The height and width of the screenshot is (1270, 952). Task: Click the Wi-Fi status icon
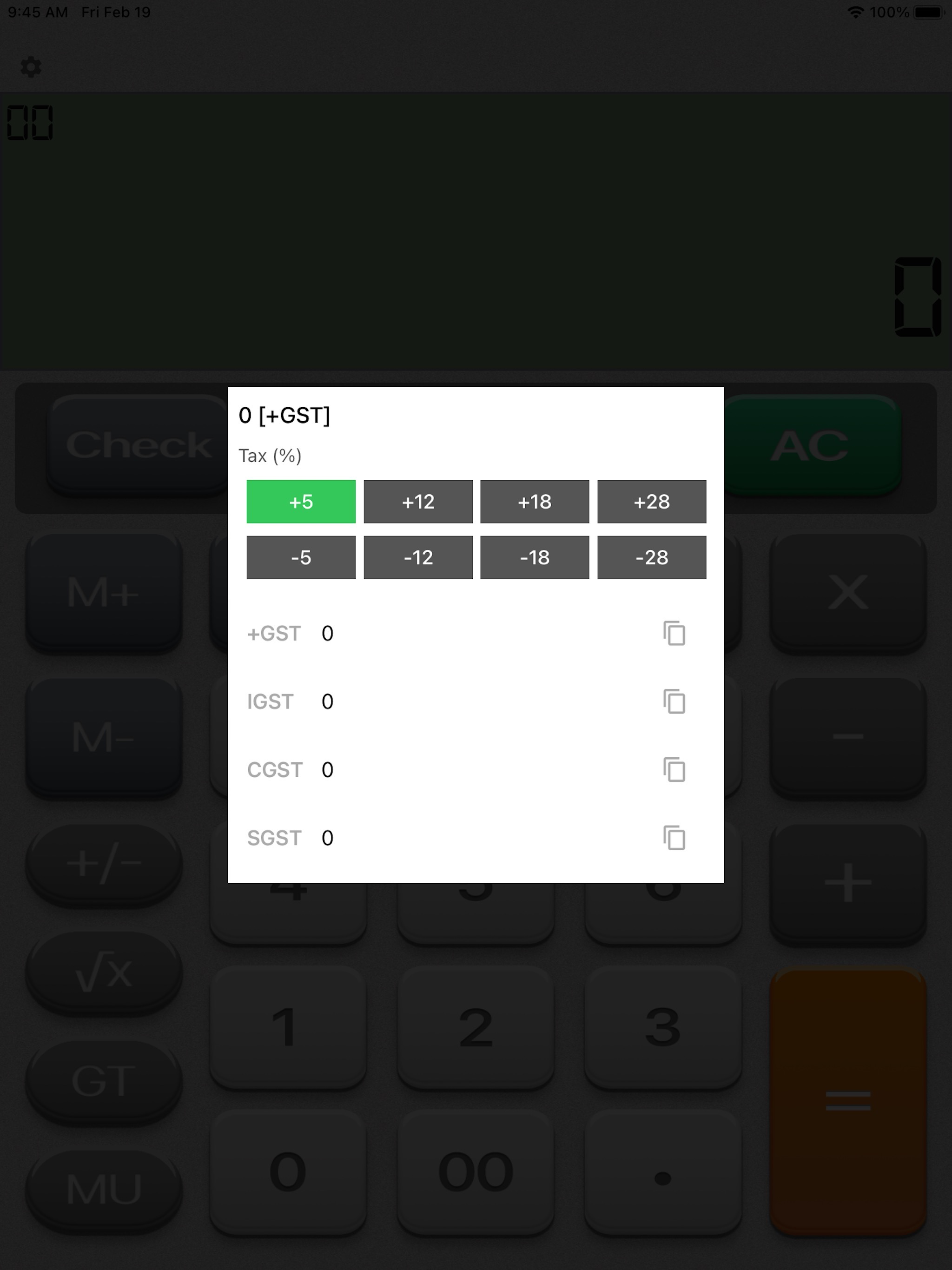[856, 12]
